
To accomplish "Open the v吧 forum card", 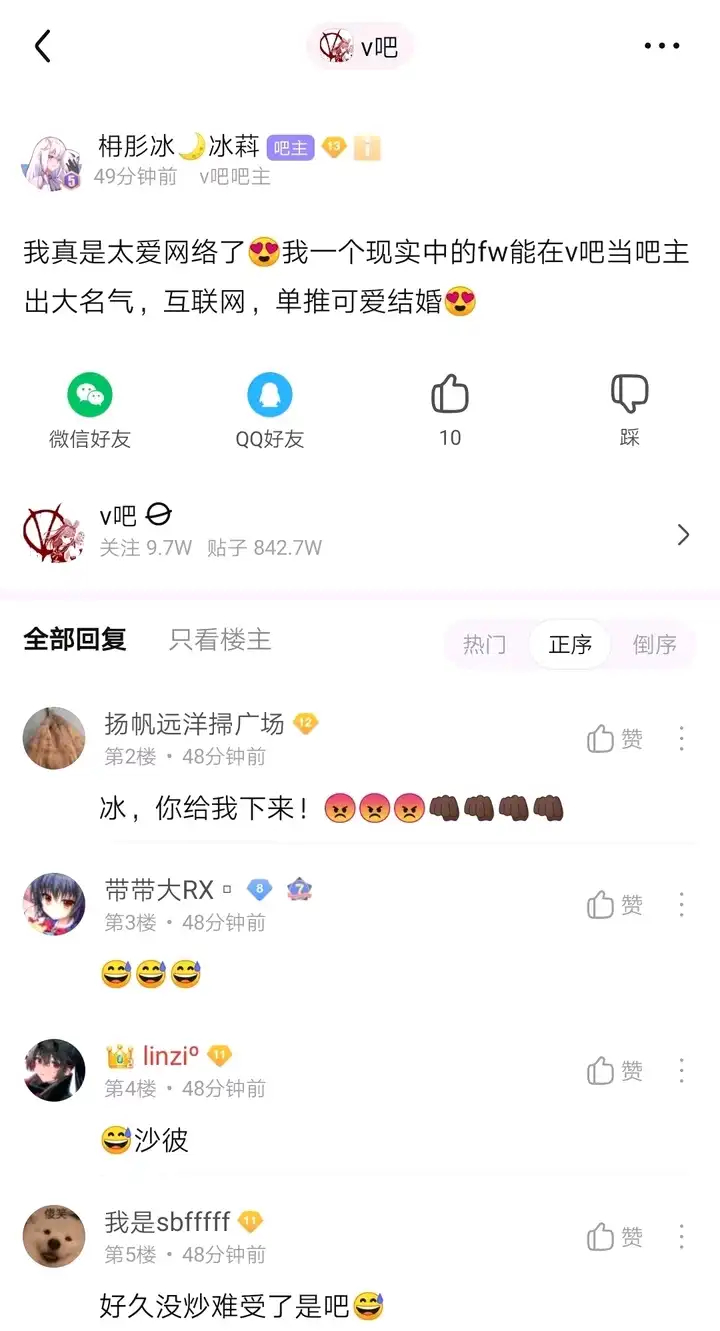I will [x=360, y=534].
